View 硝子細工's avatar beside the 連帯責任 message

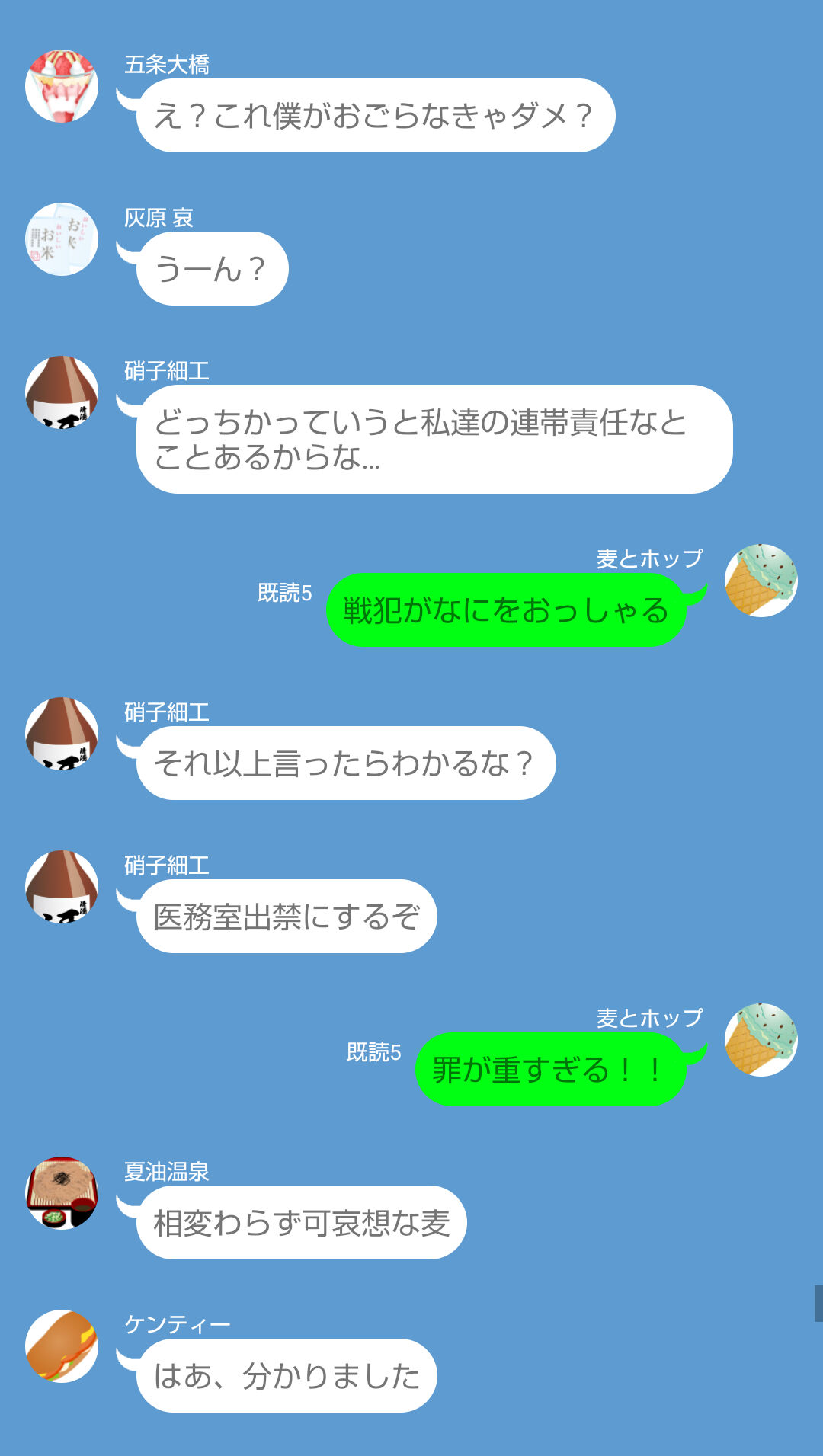[x=62, y=392]
